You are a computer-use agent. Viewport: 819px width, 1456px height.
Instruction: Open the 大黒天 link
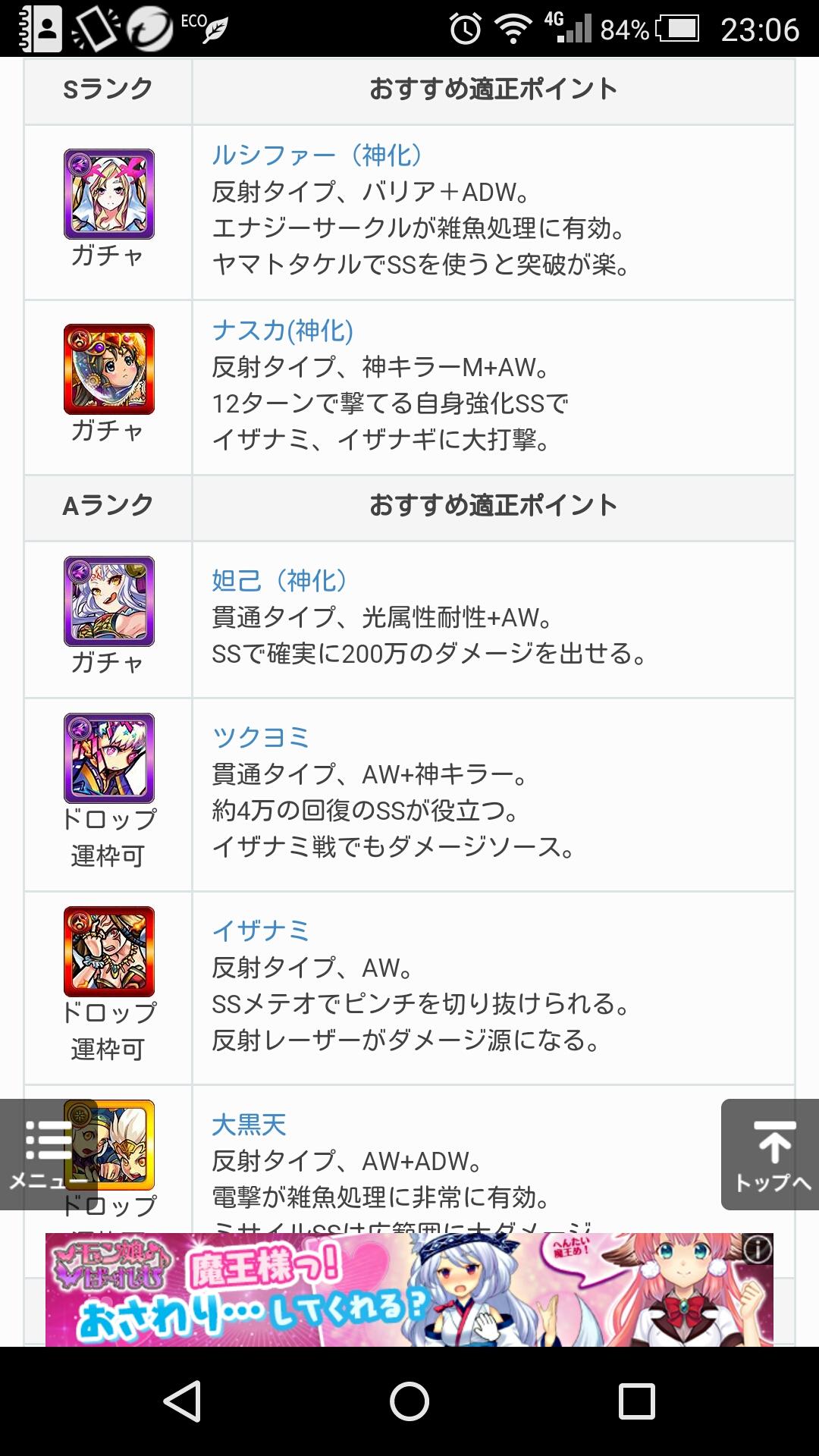(249, 1125)
